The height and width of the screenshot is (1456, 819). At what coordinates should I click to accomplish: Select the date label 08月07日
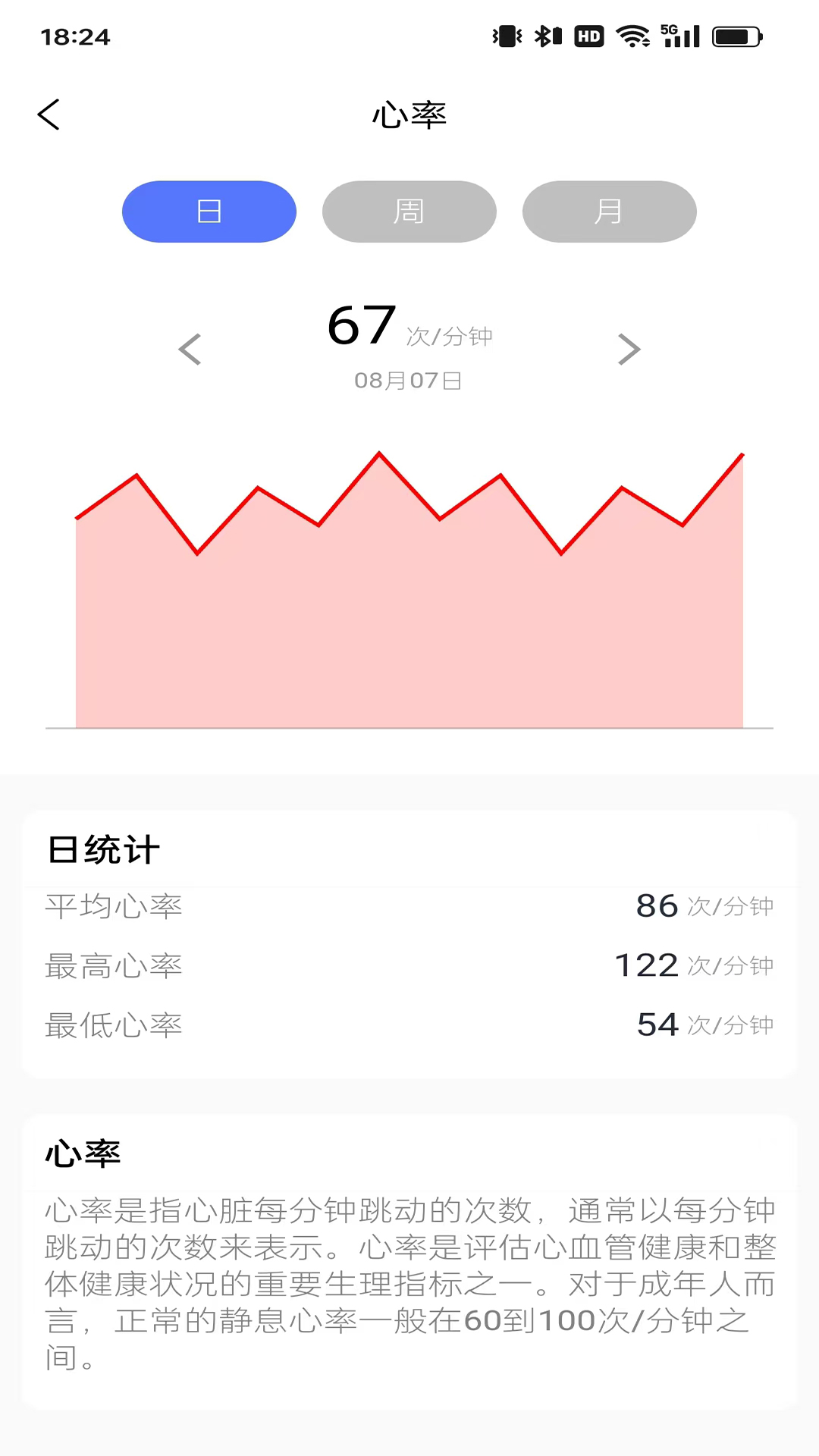[x=409, y=381]
